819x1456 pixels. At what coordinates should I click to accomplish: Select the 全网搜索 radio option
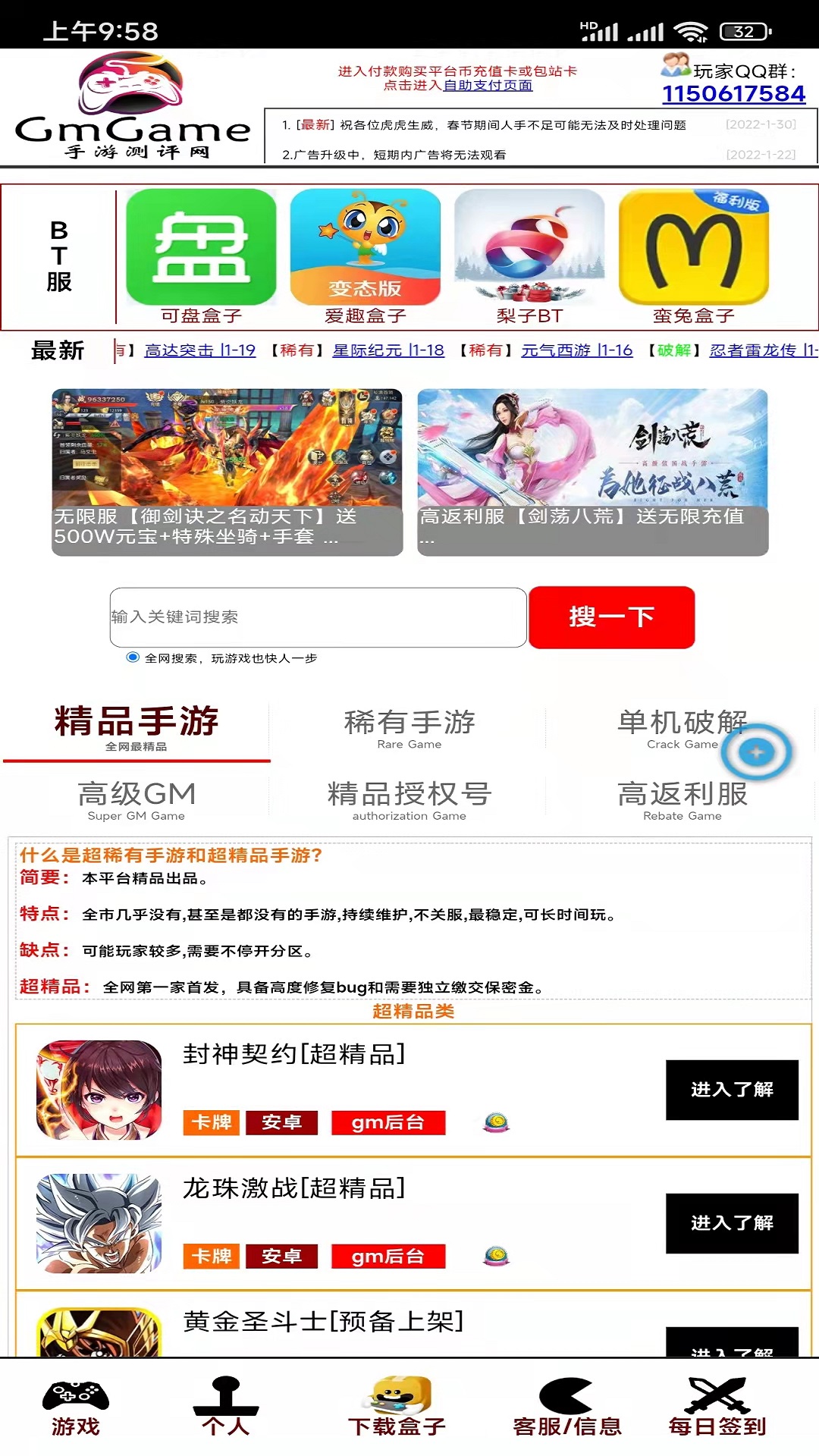133,657
